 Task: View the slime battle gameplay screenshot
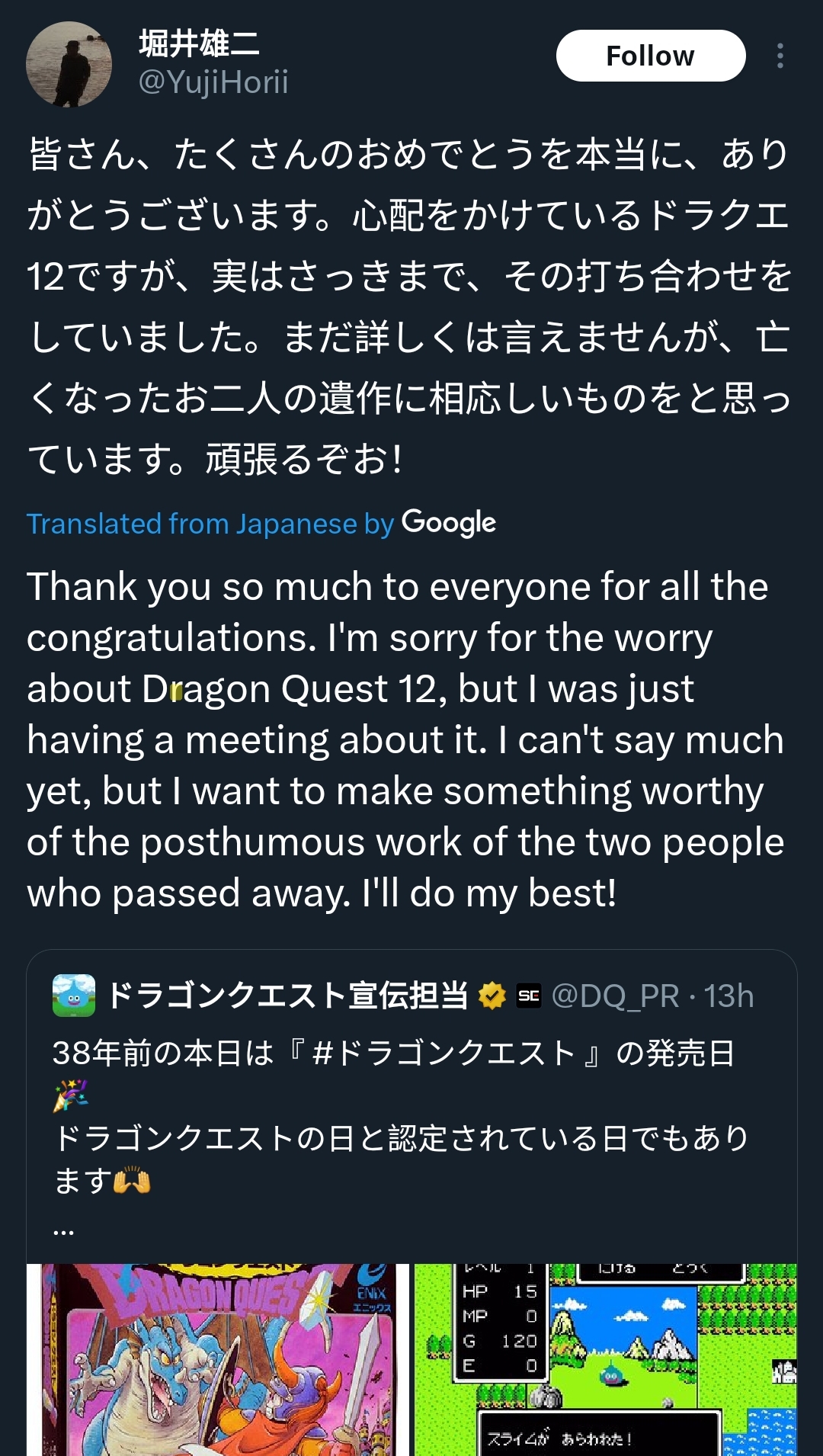pyautogui.click(x=606, y=1360)
